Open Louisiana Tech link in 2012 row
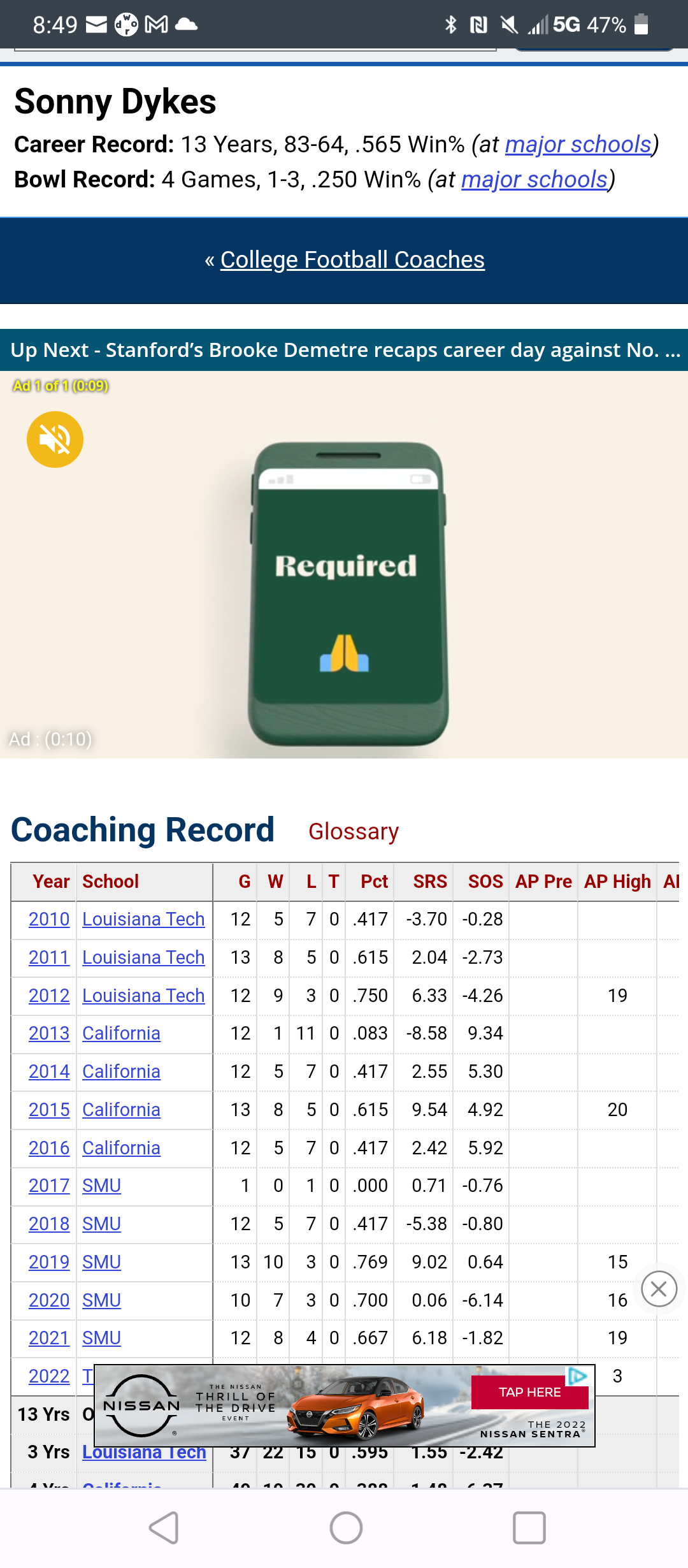This screenshot has width=688, height=1568. click(143, 996)
